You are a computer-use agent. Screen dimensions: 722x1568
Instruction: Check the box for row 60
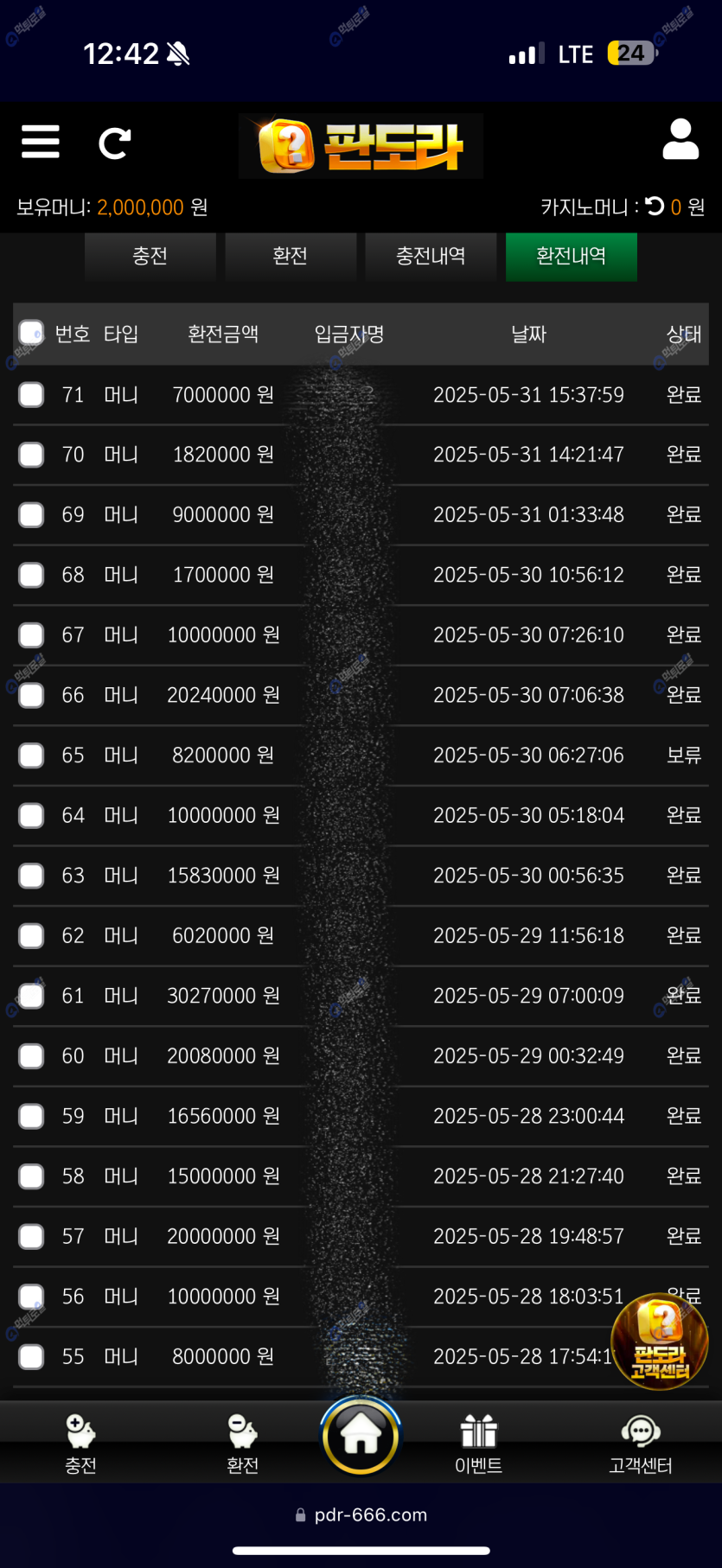[x=32, y=1056]
